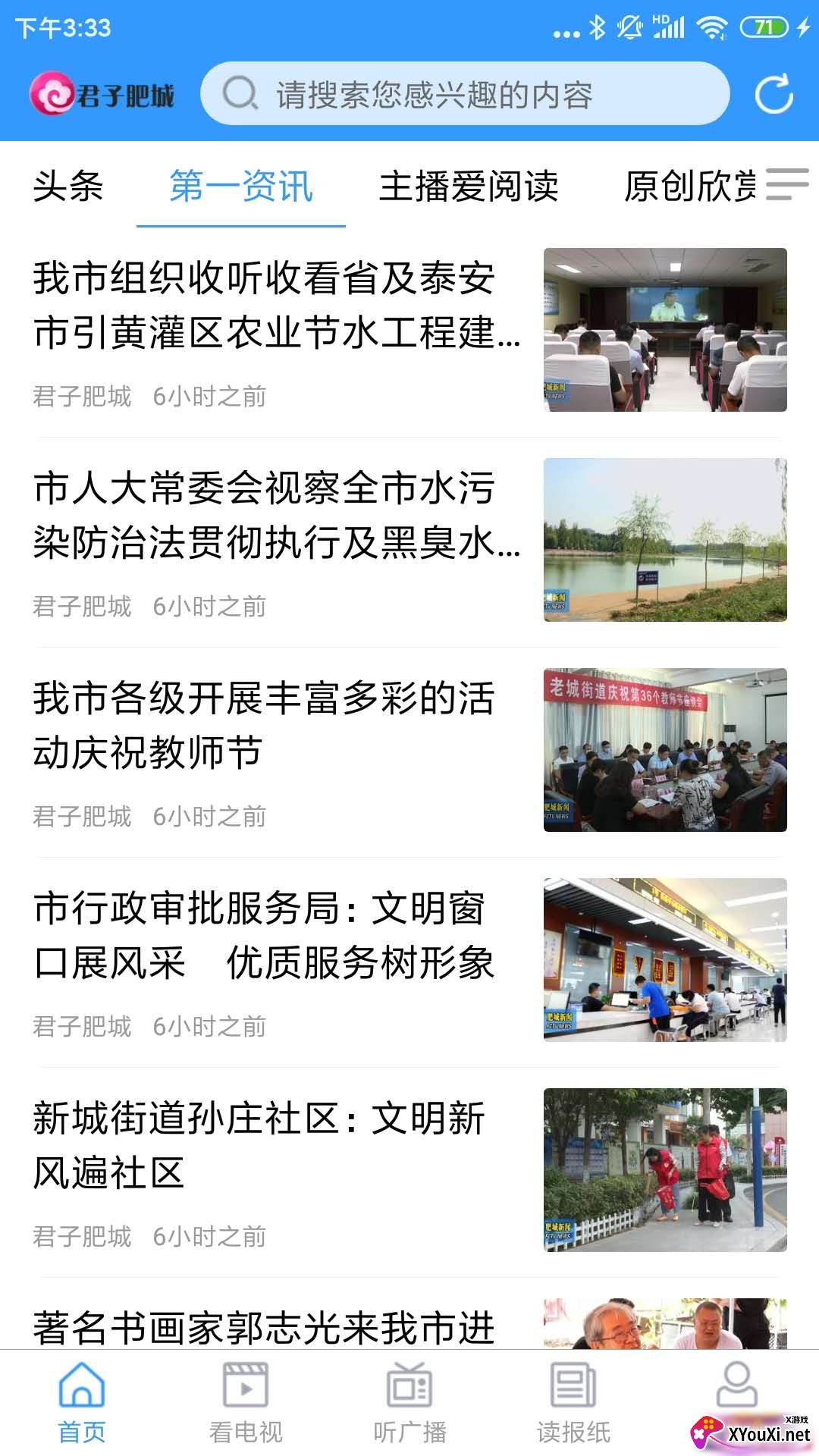Screen dimensions: 819x1456
Task: Refresh the news feed
Action: (773, 94)
